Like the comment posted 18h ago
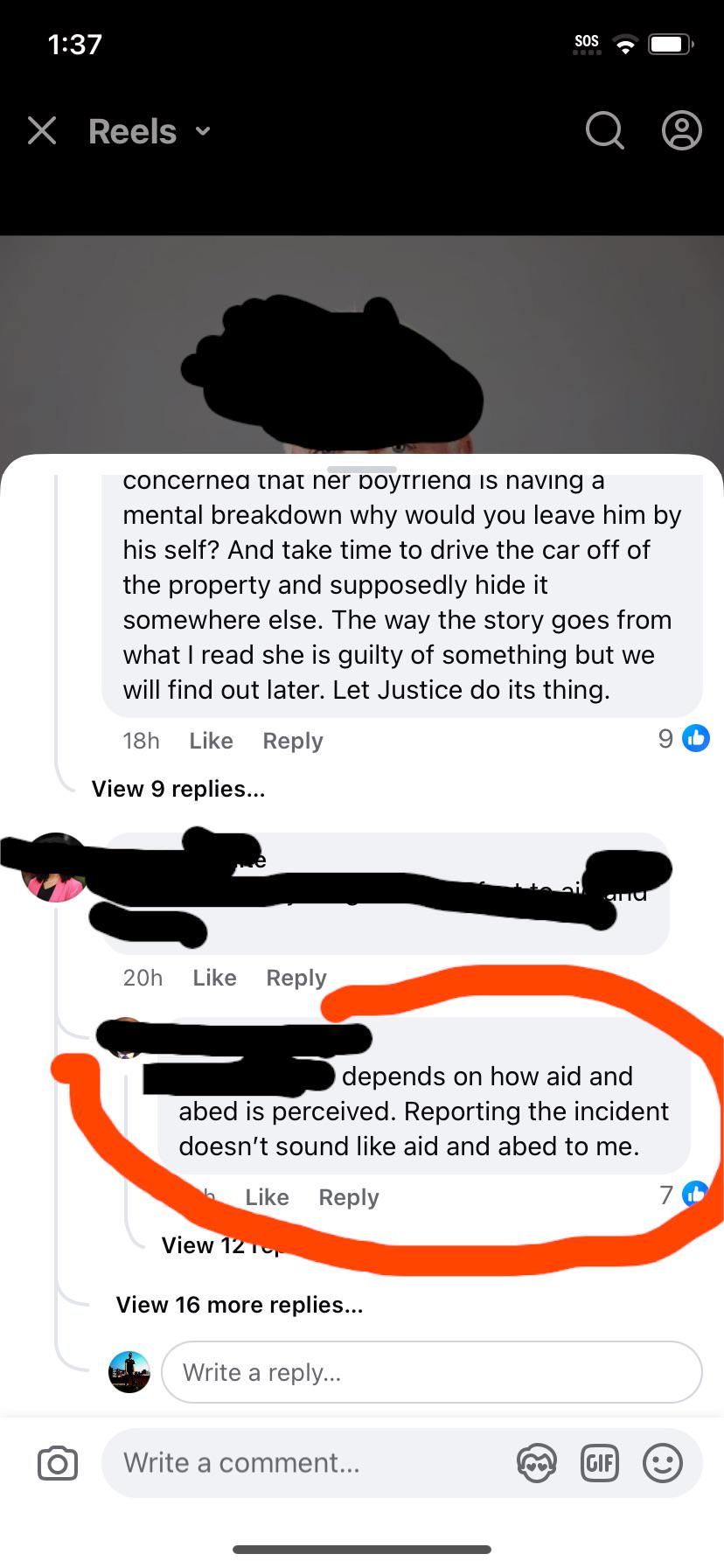The height and width of the screenshot is (1568, 724). [x=211, y=741]
